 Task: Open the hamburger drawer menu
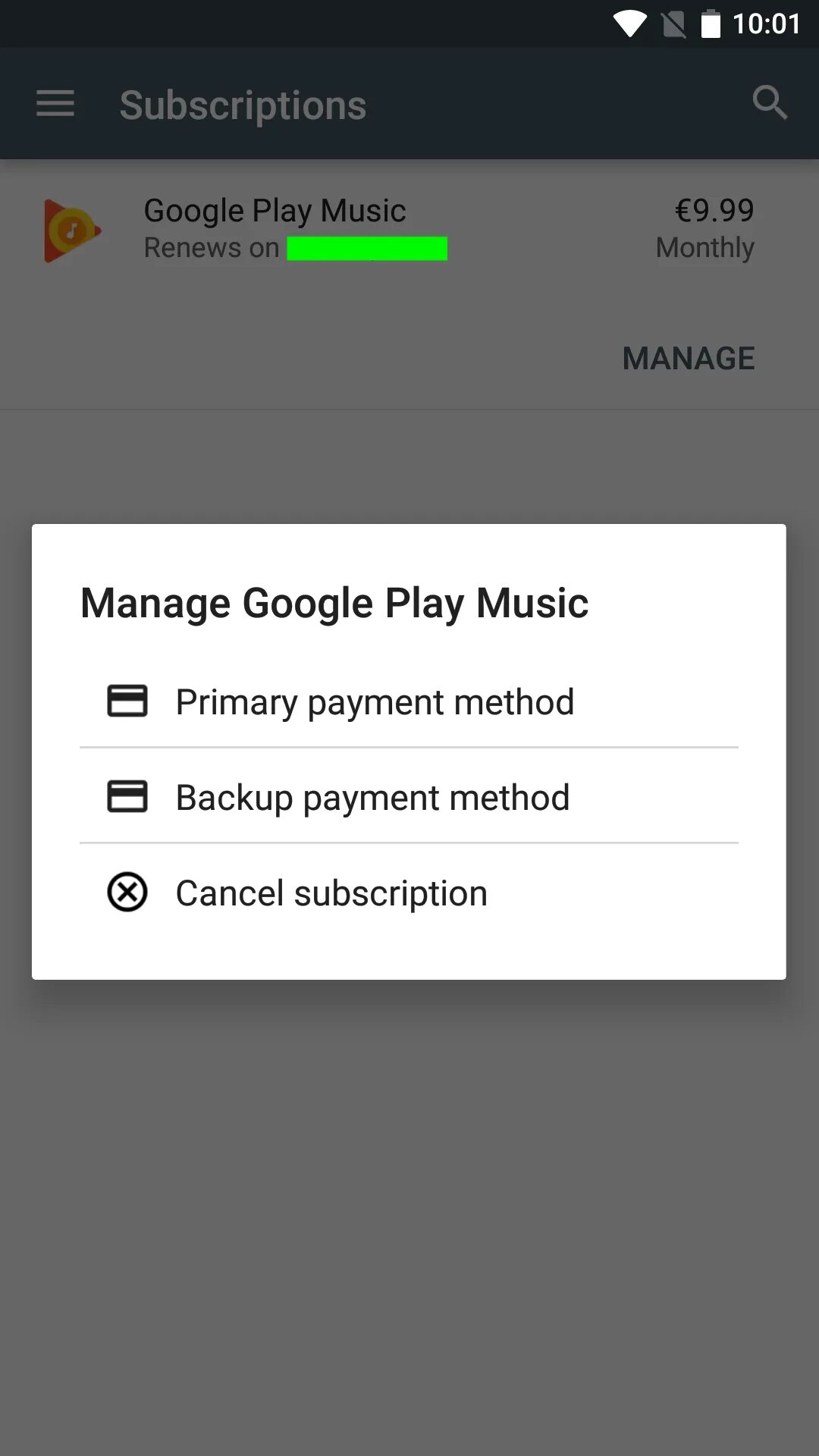[55, 103]
